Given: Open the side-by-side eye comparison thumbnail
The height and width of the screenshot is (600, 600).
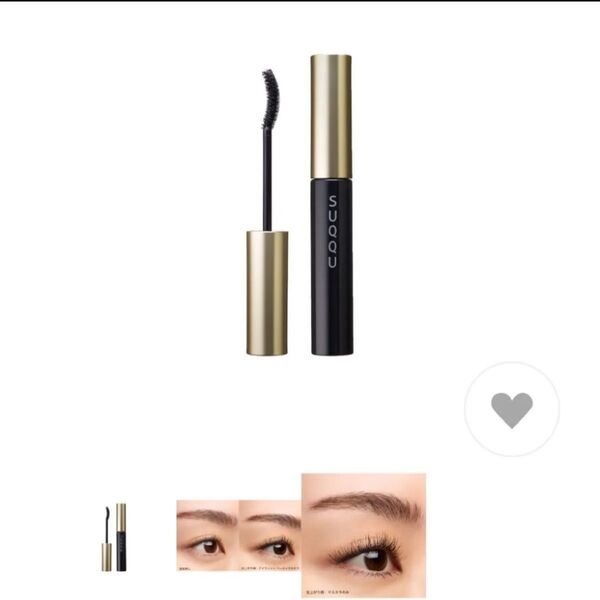Looking at the screenshot, I should (238, 536).
